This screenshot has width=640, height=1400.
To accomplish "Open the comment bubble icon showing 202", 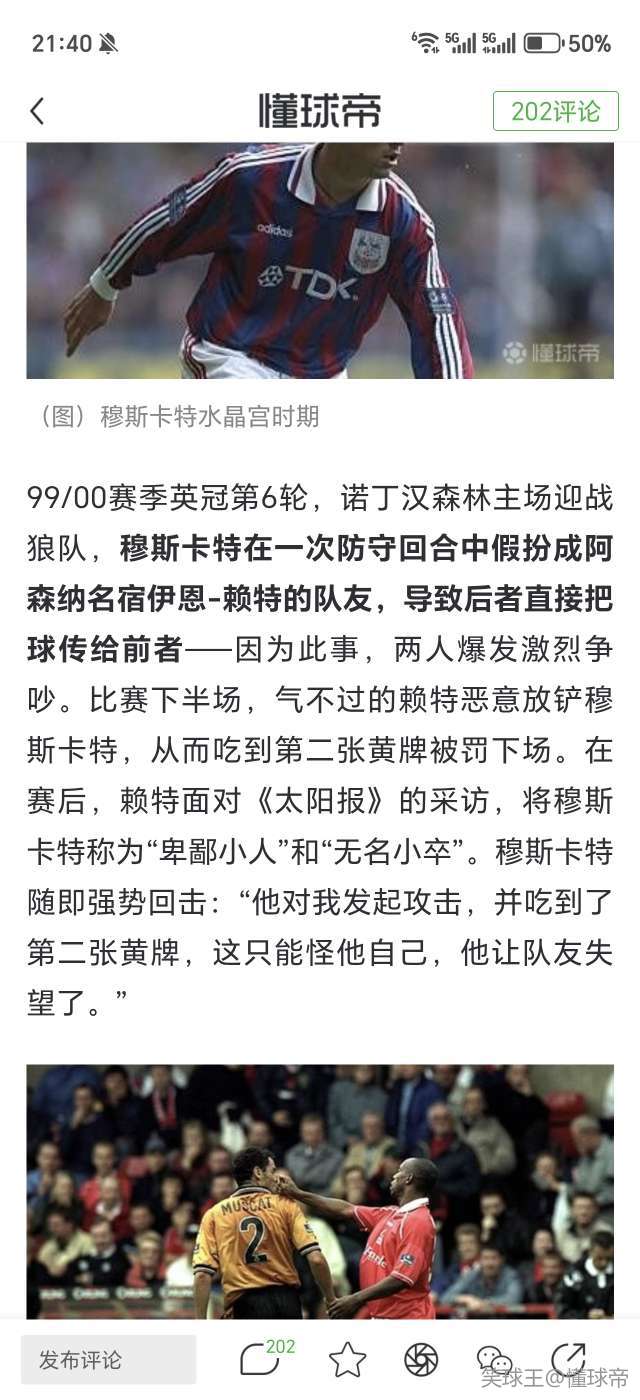I will [262, 1359].
